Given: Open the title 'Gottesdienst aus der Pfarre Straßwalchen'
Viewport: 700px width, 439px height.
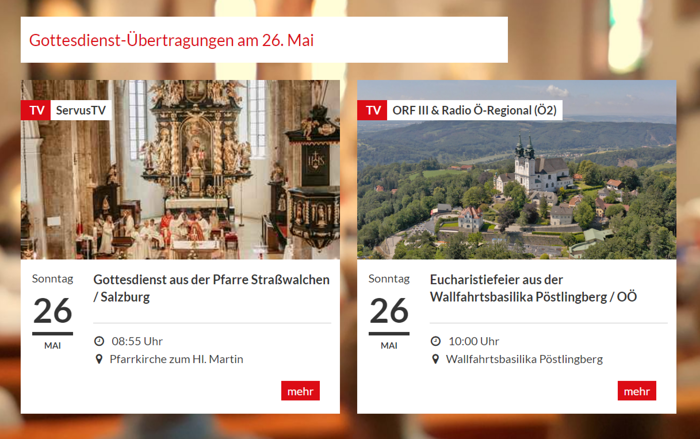Looking at the screenshot, I should click(x=211, y=288).
